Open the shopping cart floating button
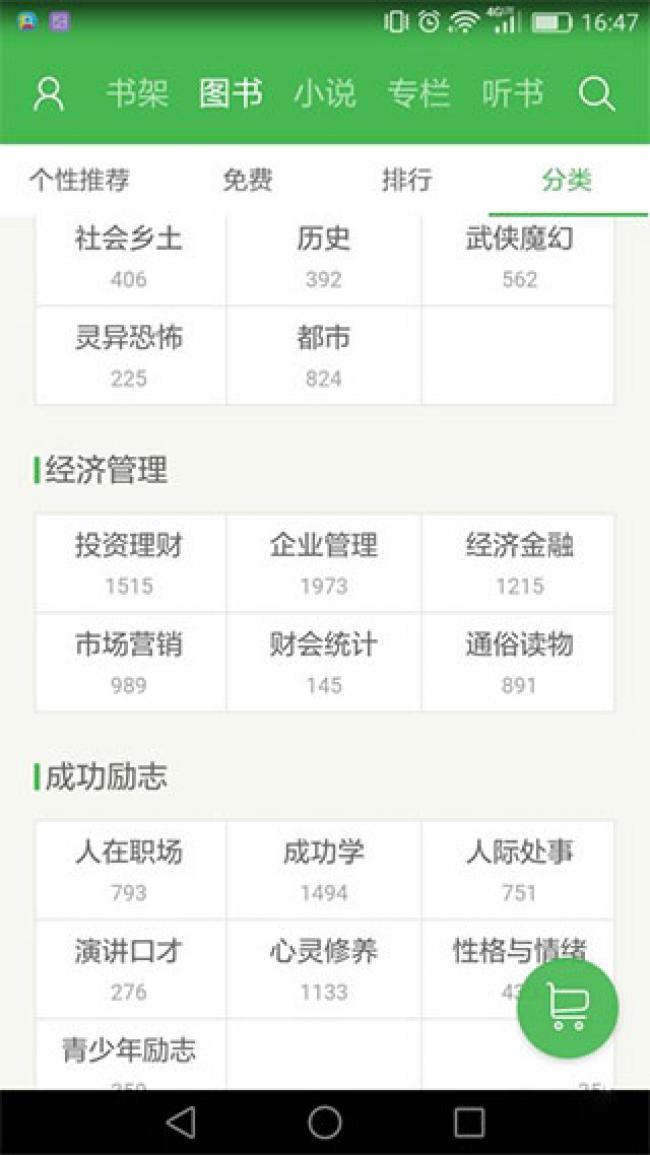 click(x=567, y=1008)
